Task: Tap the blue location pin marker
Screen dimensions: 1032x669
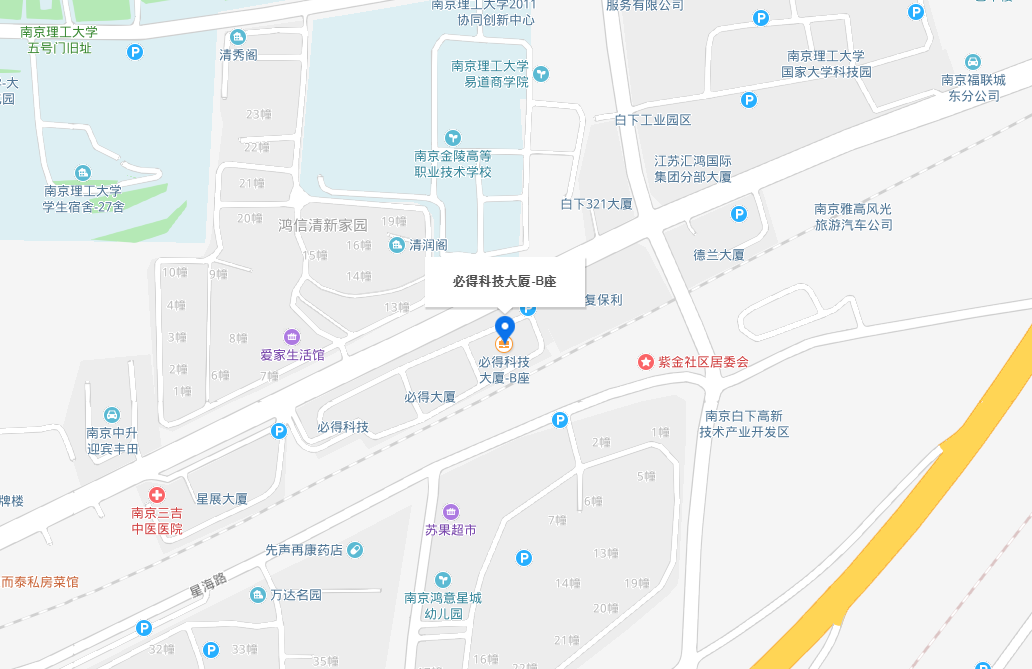Action: pos(505,328)
